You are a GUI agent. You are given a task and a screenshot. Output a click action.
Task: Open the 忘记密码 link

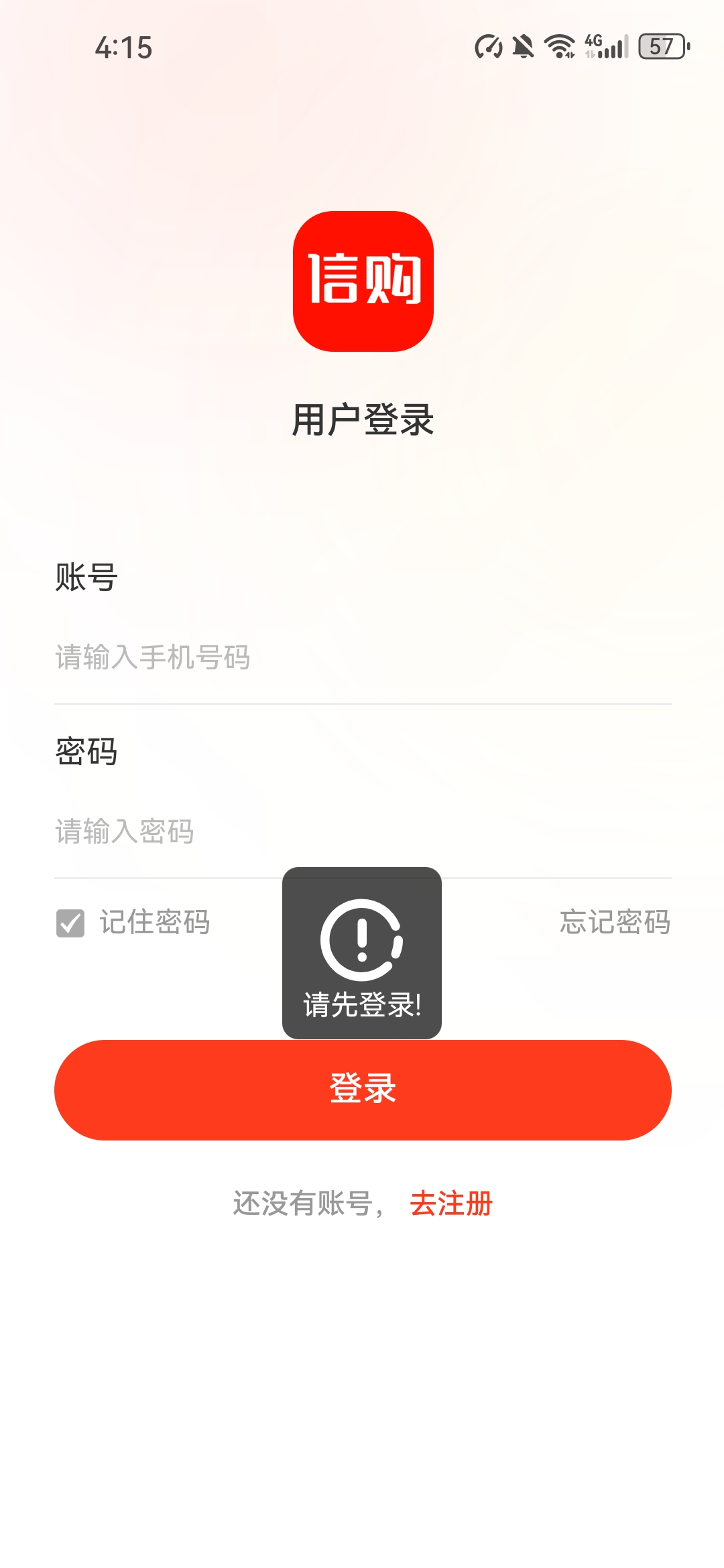click(x=615, y=922)
